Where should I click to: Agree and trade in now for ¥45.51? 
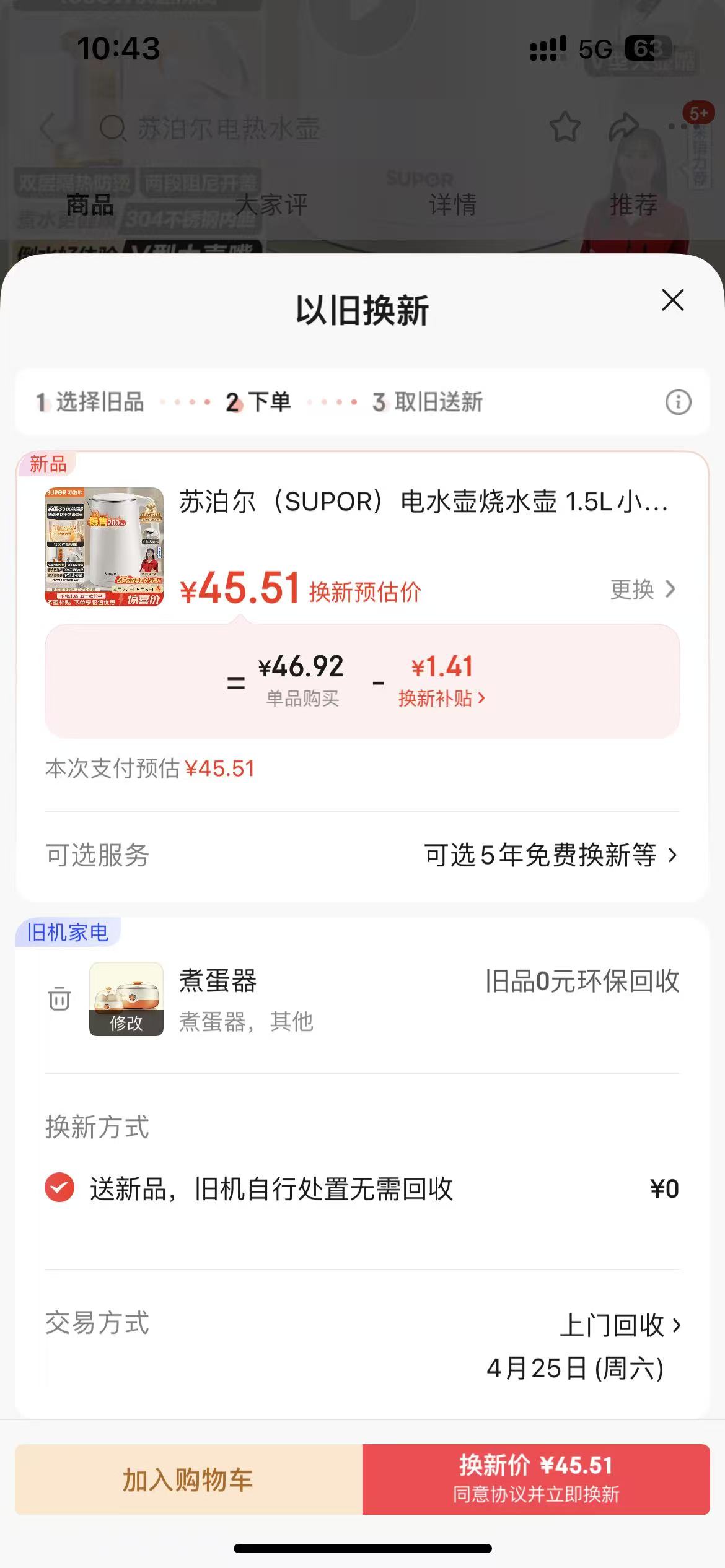coord(536,1479)
